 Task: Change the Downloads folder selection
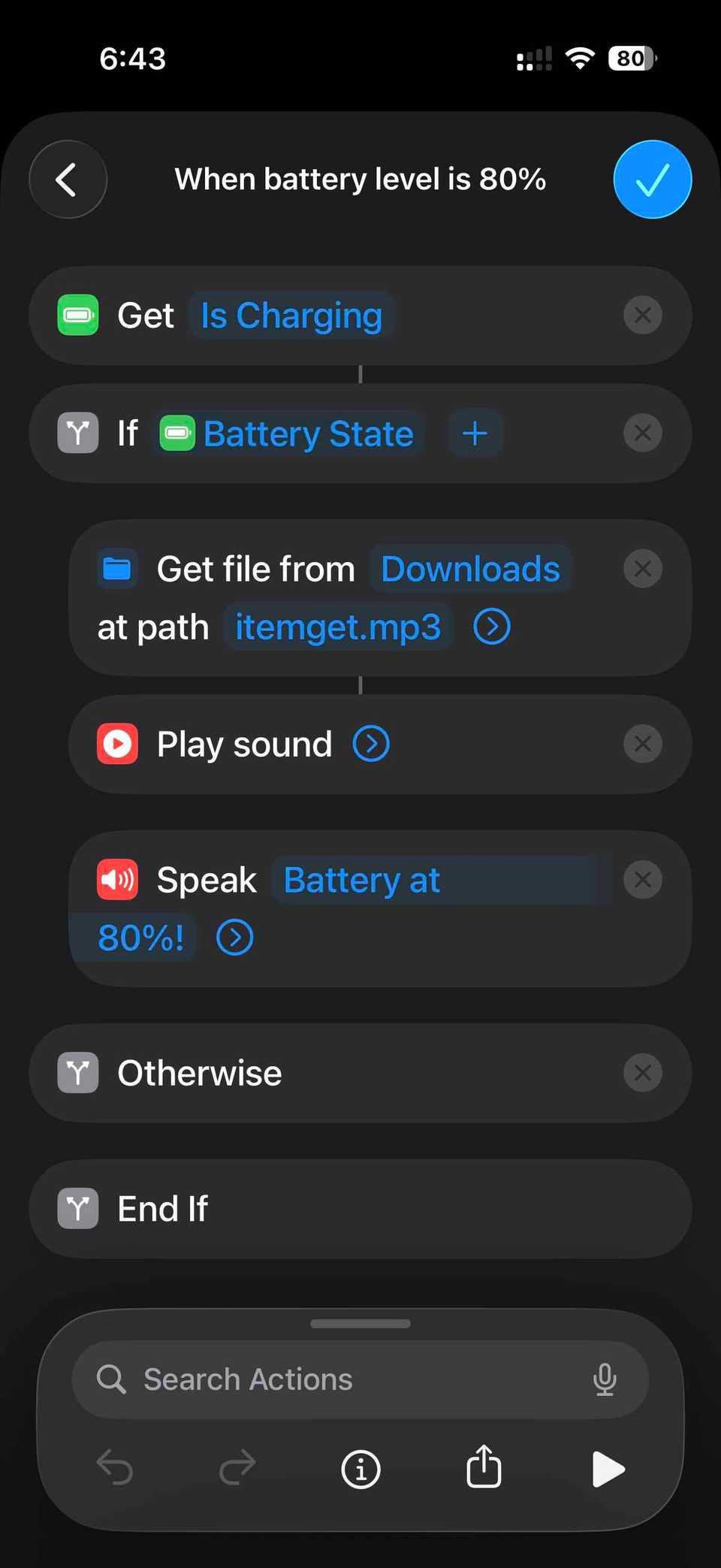[470, 569]
